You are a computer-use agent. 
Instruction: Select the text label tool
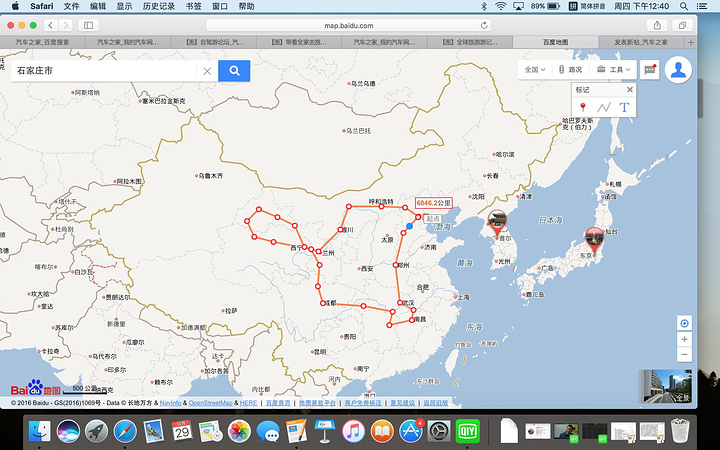point(624,107)
